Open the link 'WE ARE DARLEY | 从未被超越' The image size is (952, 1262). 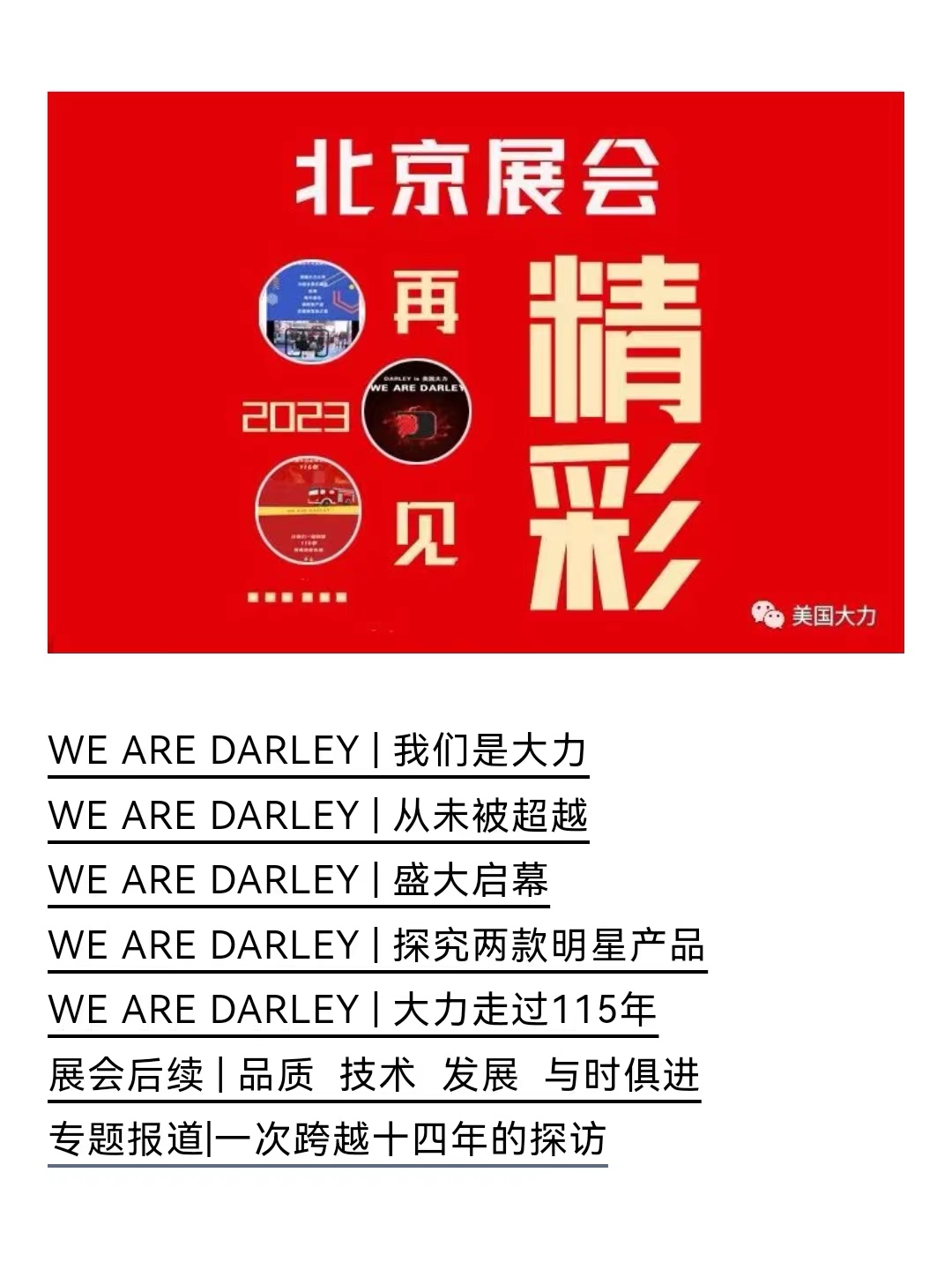pos(317,815)
